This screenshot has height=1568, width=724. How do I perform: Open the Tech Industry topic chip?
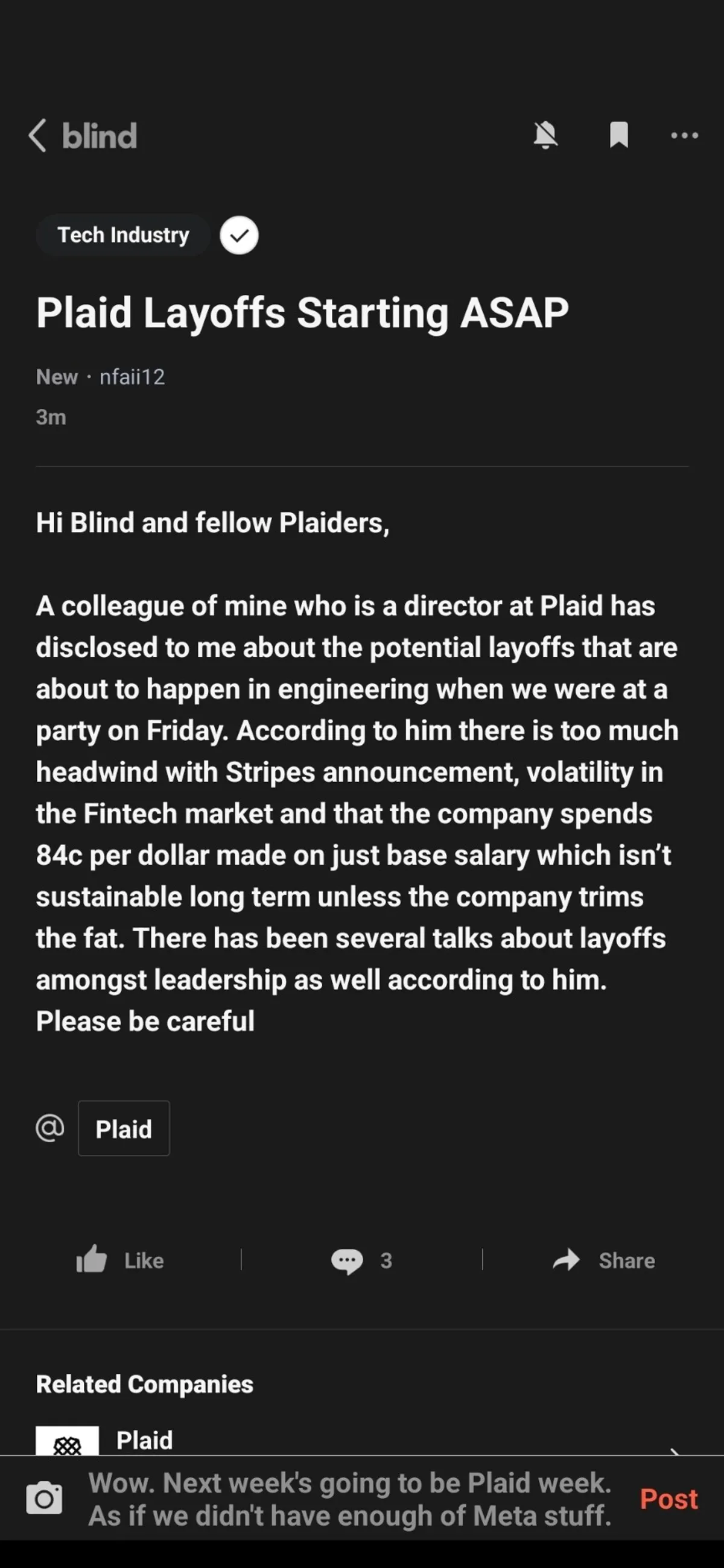point(123,235)
